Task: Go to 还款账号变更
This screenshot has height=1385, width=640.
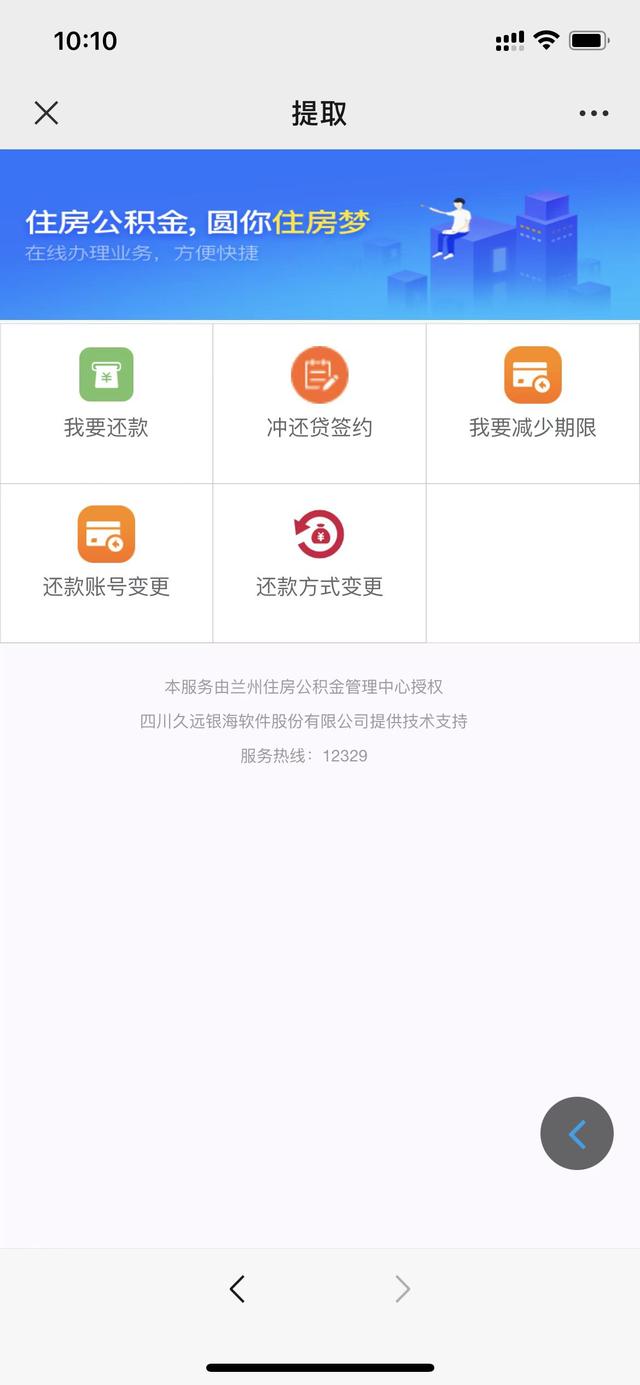Action: click(x=106, y=553)
